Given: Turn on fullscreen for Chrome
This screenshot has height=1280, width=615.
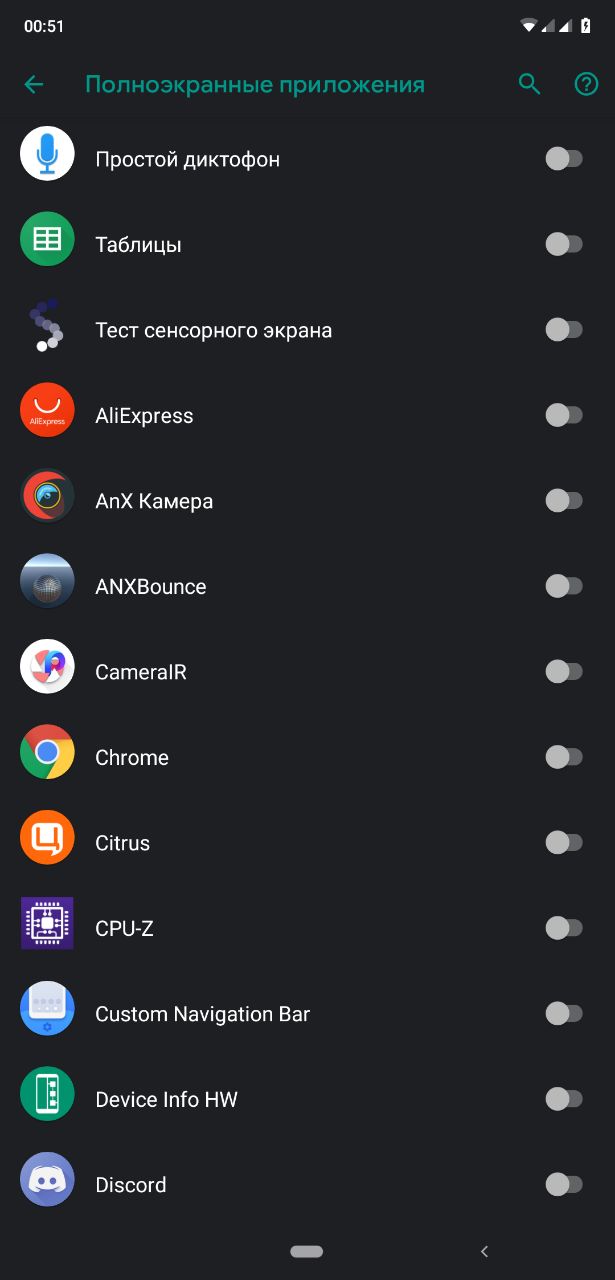Looking at the screenshot, I should [564, 757].
